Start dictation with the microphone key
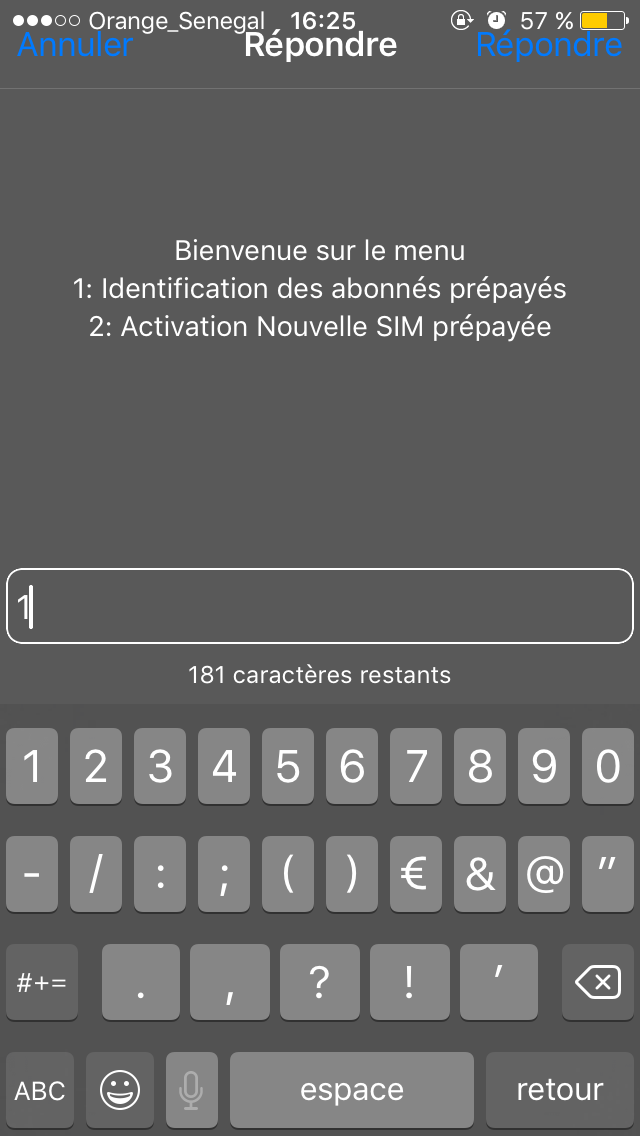 click(x=191, y=1090)
